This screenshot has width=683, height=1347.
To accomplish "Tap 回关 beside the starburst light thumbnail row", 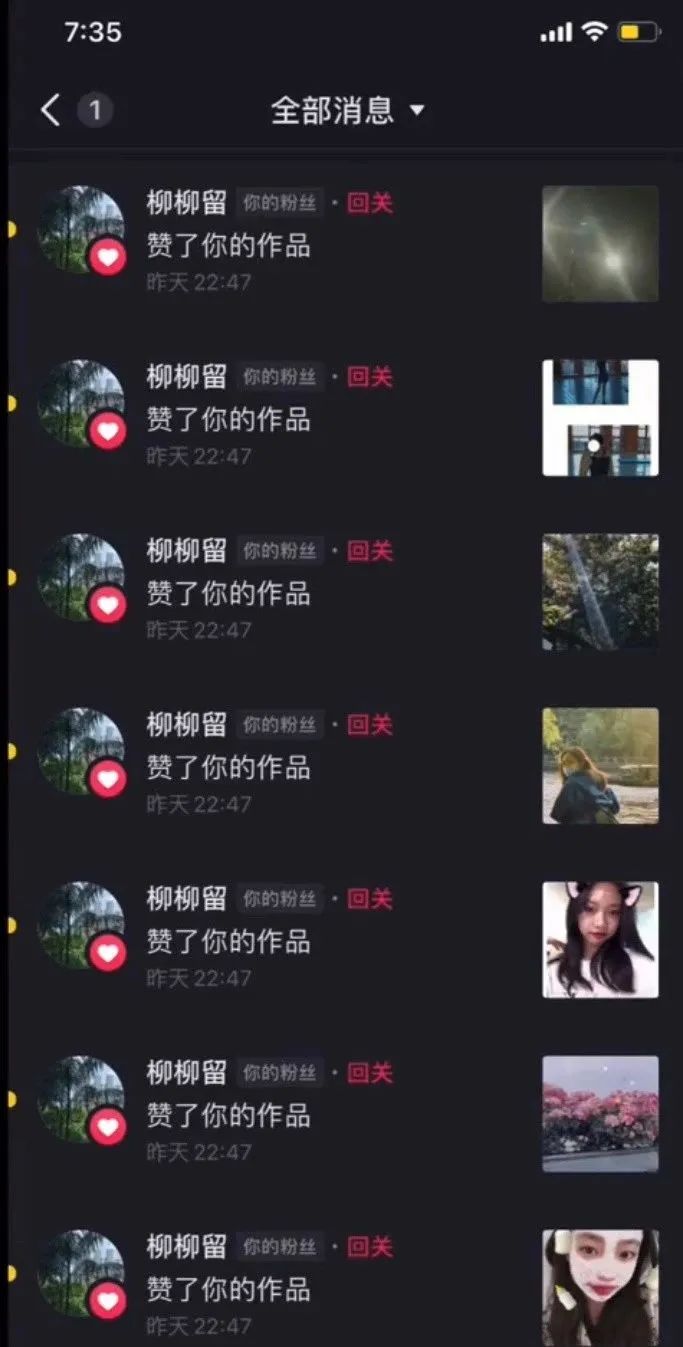I will (370, 204).
